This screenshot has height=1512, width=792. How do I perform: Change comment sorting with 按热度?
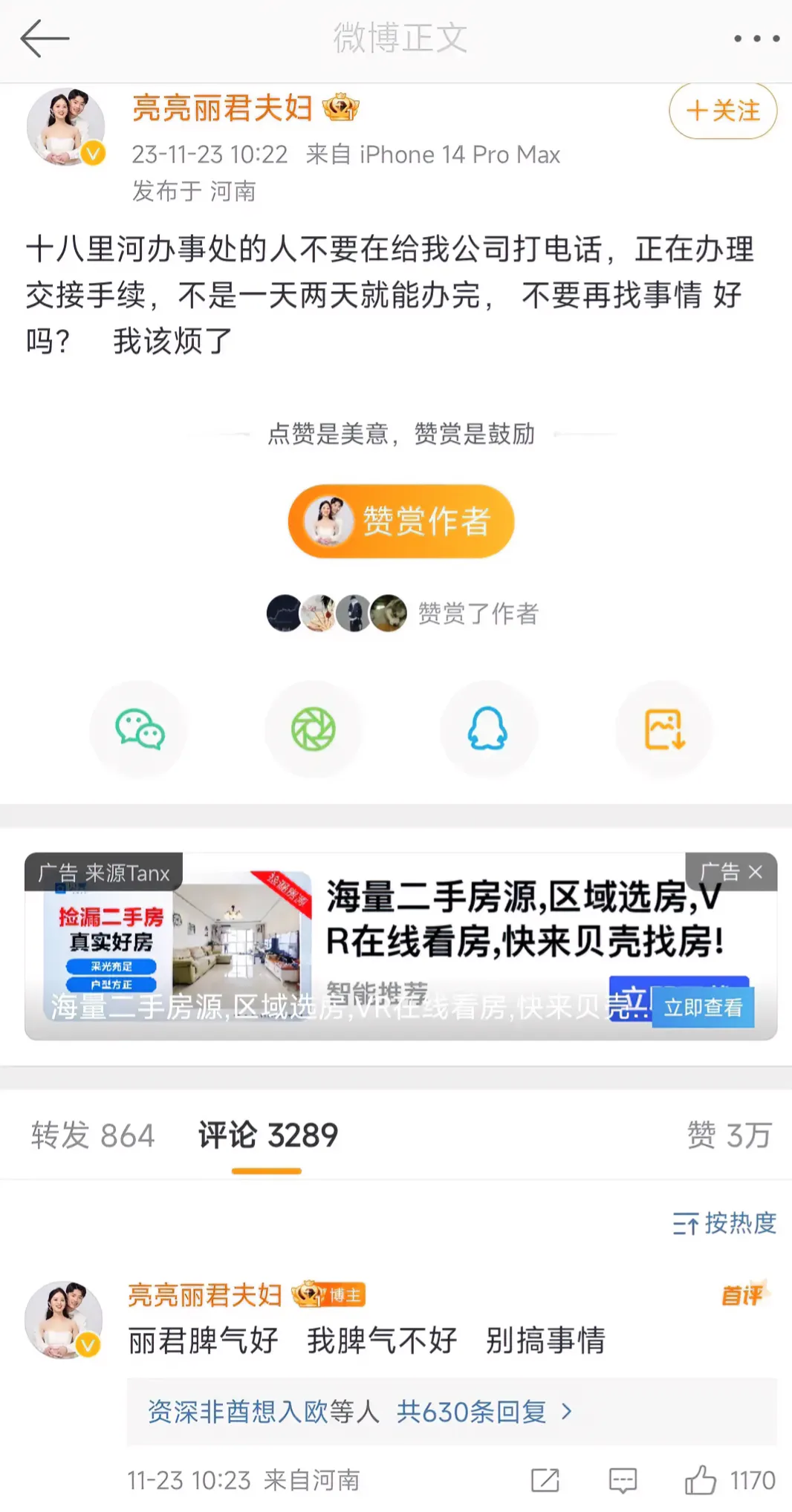tap(725, 1223)
